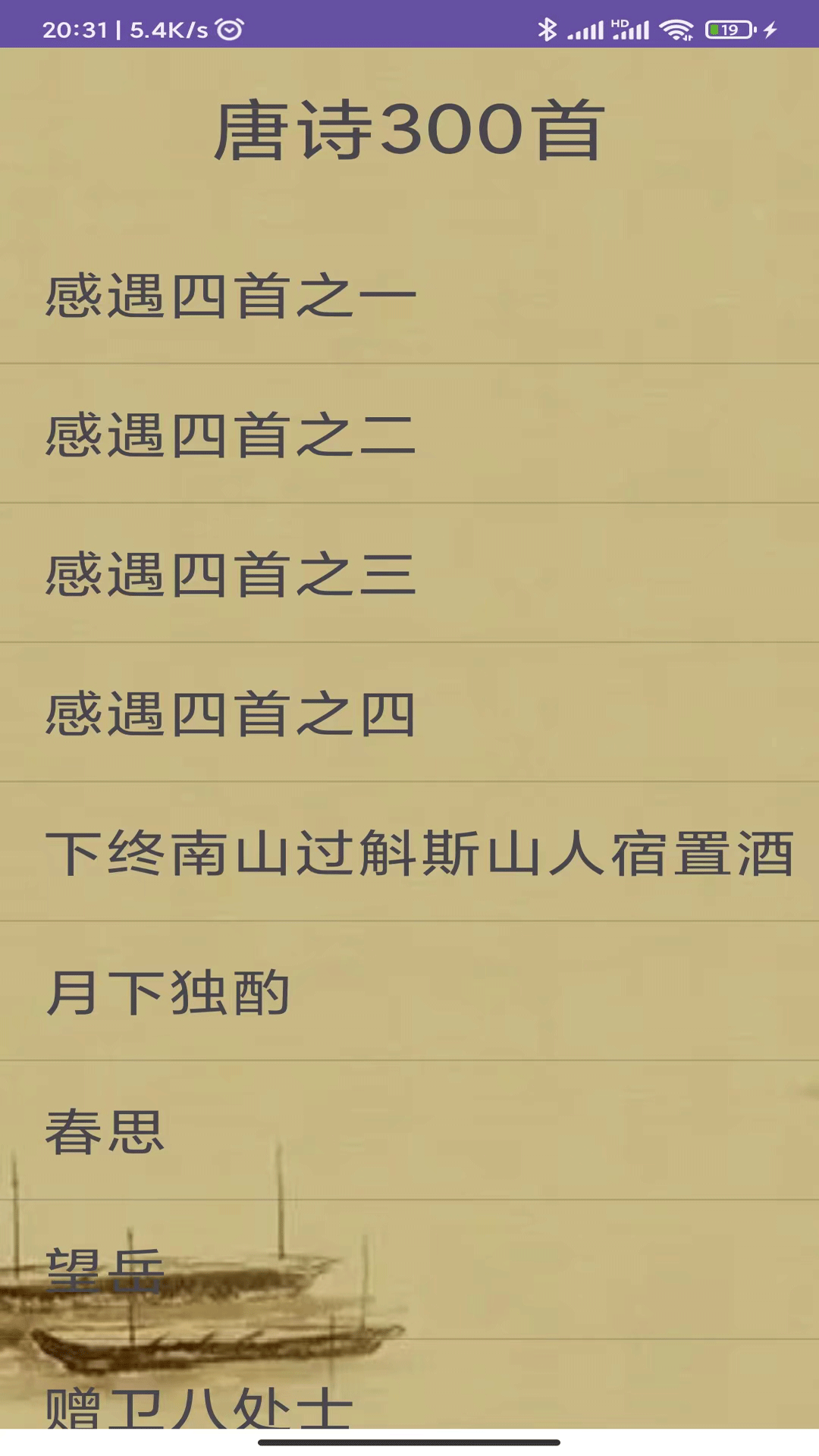819x1456 pixels.
Task: Open the poem 感遇四首之二
Action: [x=231, y=435]
